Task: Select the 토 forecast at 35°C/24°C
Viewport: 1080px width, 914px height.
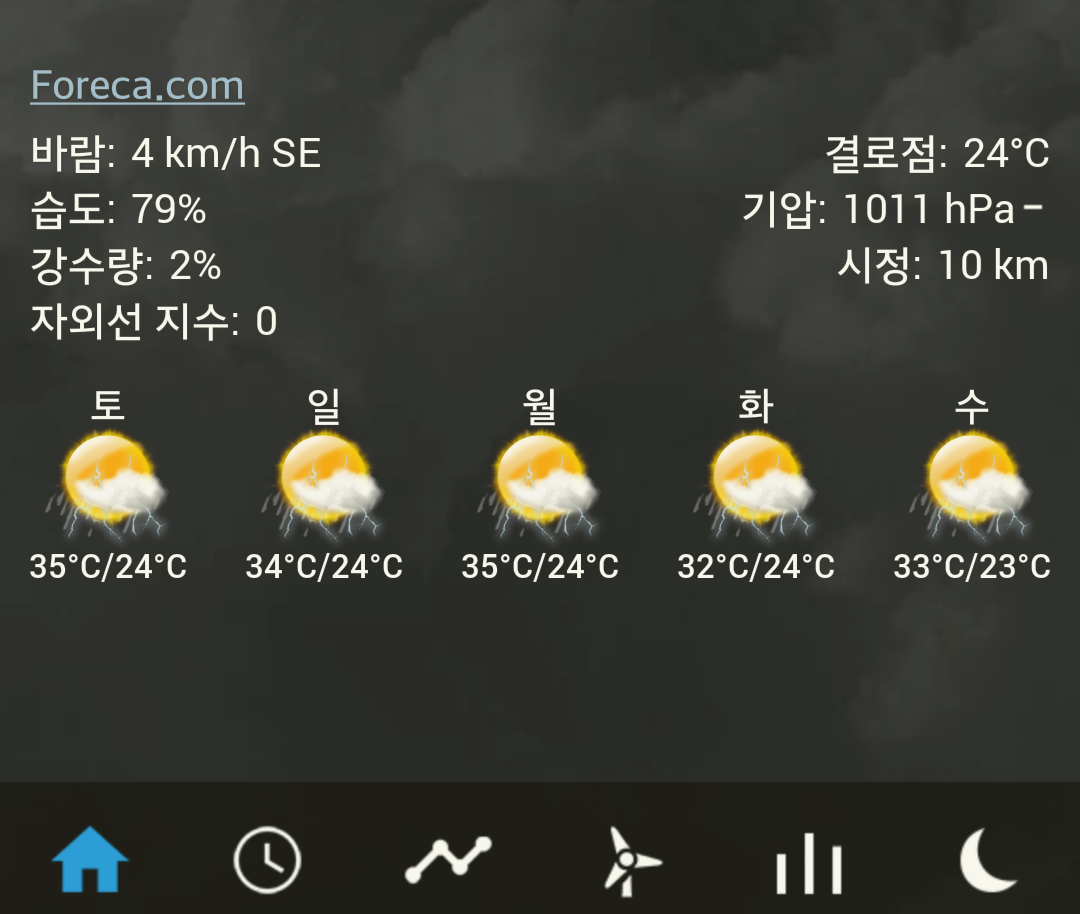Action: click(x=108, y=487)
